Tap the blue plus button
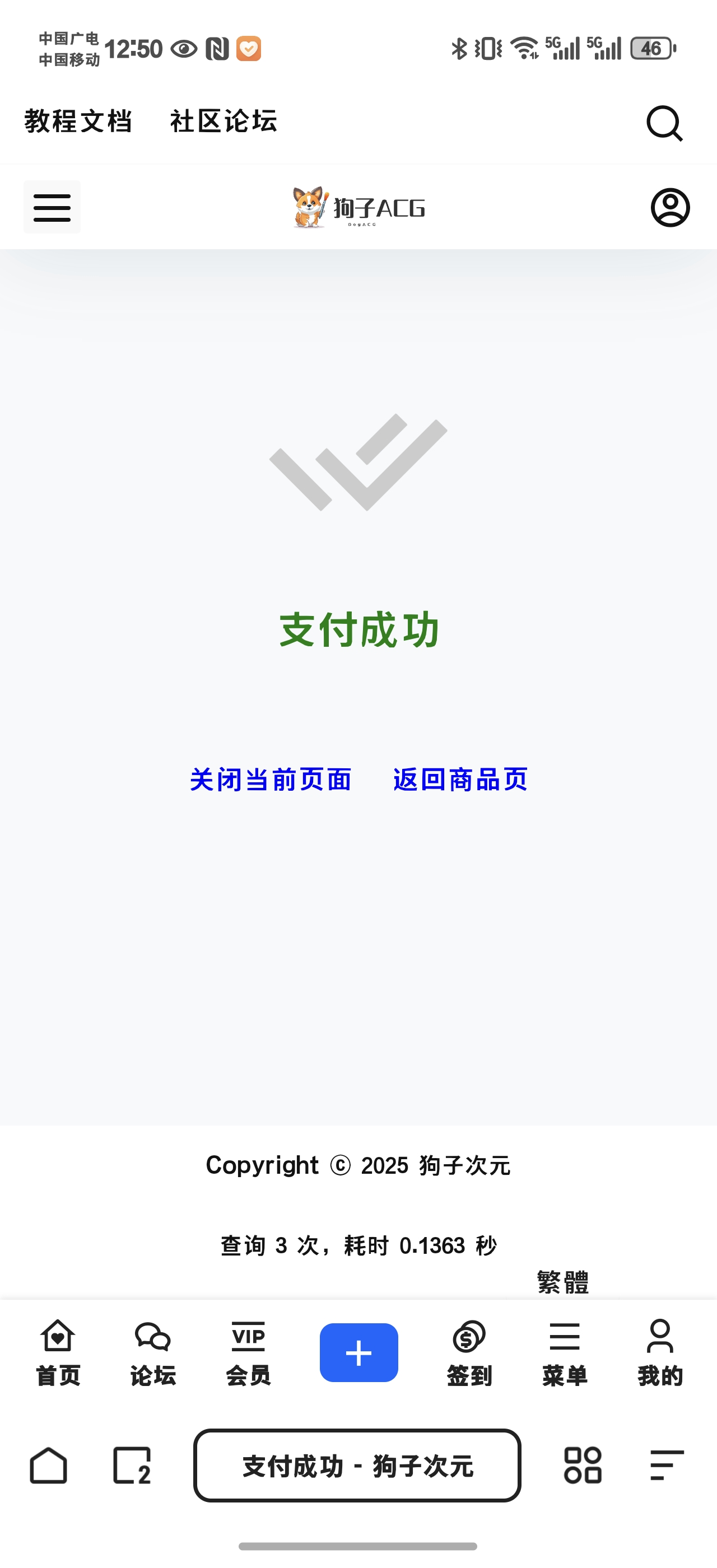This screenshot has height=1568, width=717. click(x=358, y=1352)
